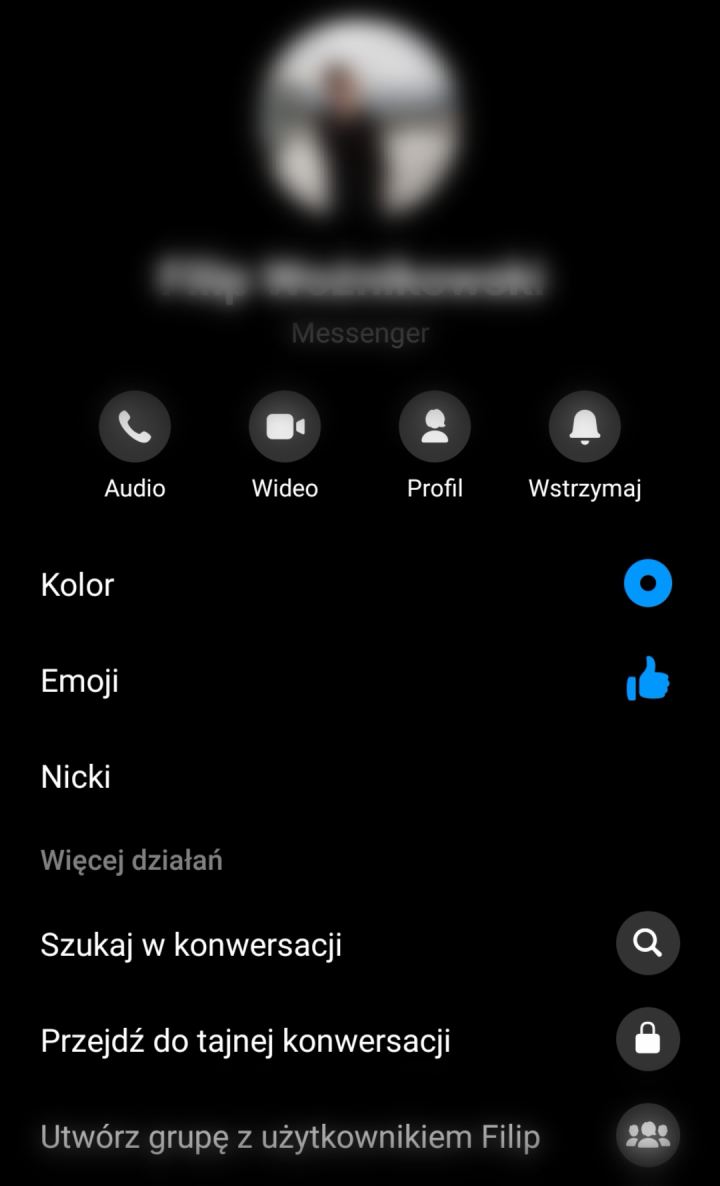Tap the group people icon to create group
The width and height of the screenshot is (720, 1186).
click(x=648, y=1135)
